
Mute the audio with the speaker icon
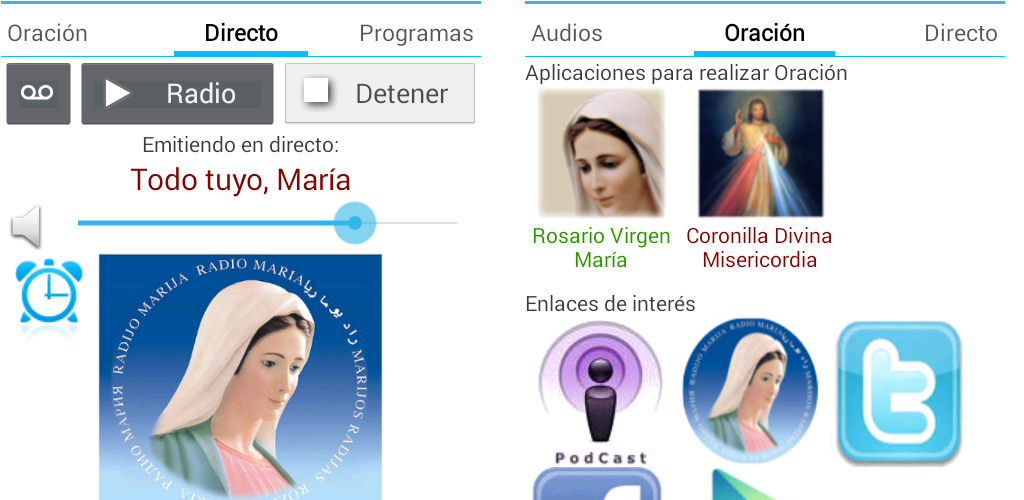pos(27,227)
